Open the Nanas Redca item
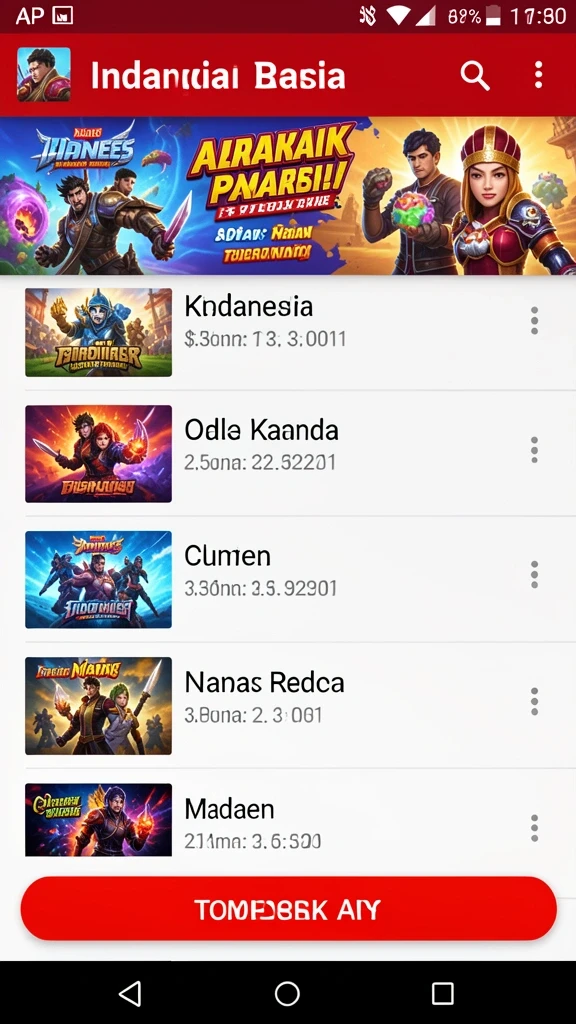The width and height of the screenshot is (576, 1024). (x=288, y=705)
